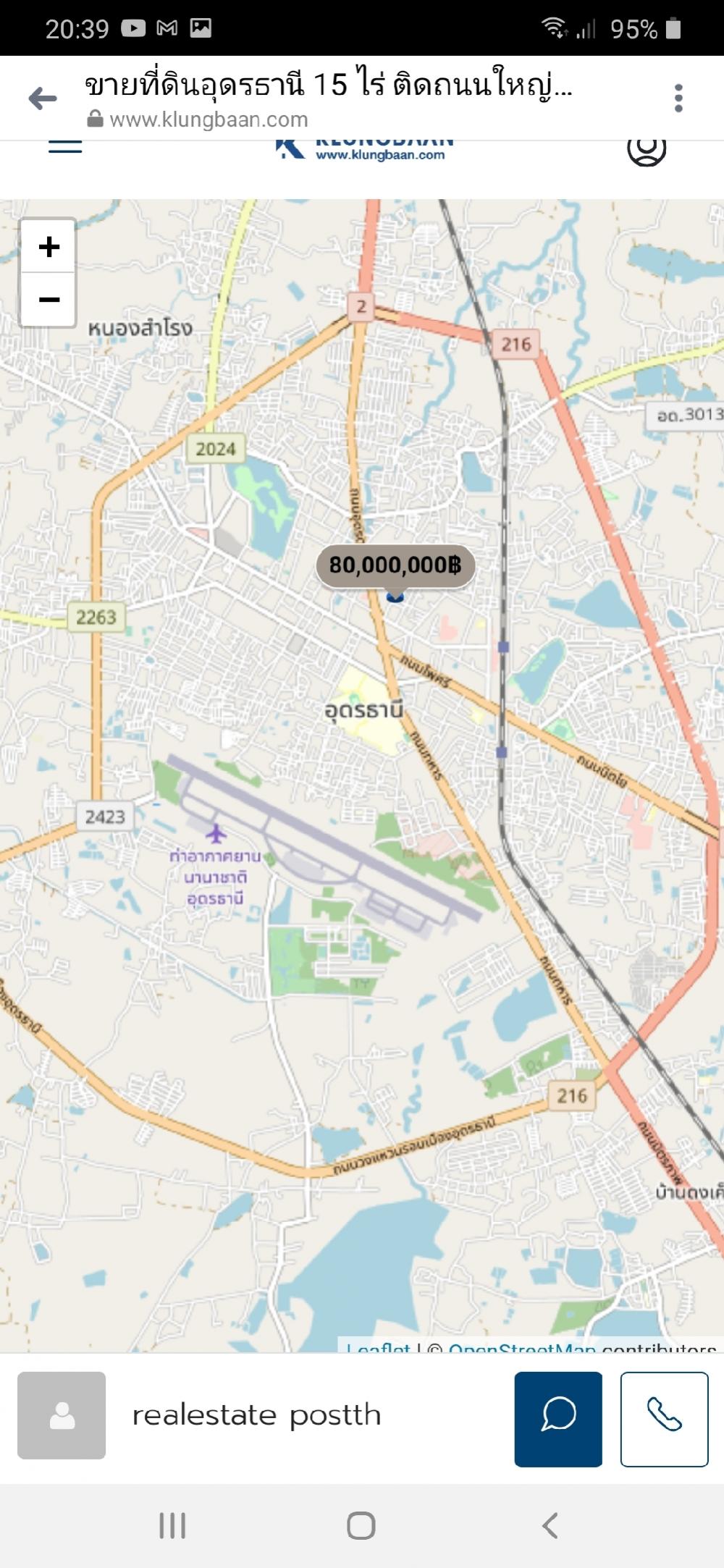This screenshot has height=1568, width=724.
Task: Open recent apps from navigation bar
Action: coord(172,1526)
